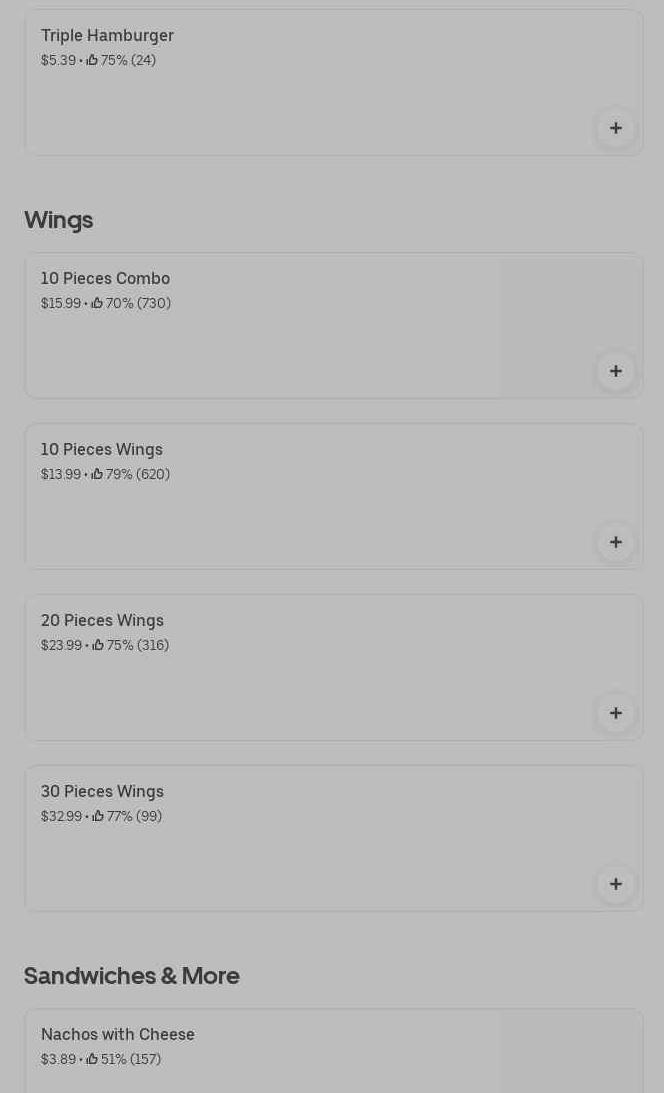The width and height of the screenshot is (664, 1093).
Task: Open the 10 Pieces Wings item card
Action: pyautogui.click(x=300, y=497)
